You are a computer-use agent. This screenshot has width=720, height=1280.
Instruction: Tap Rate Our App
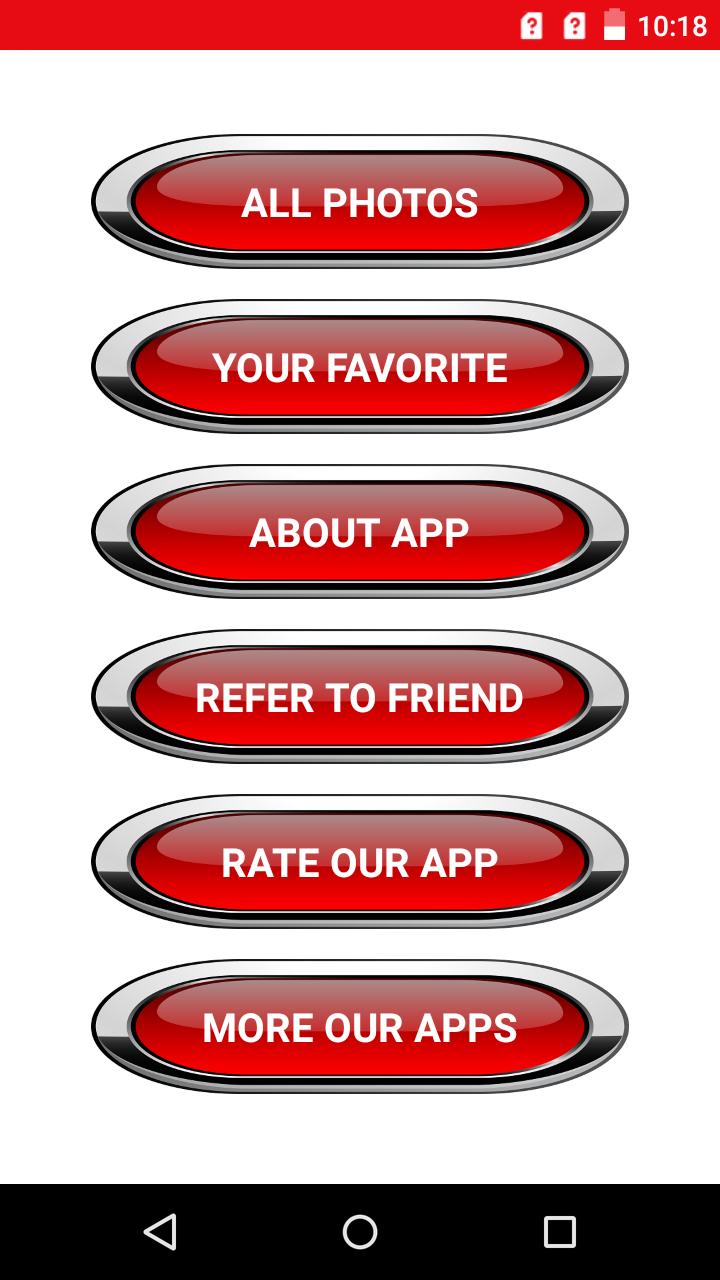click(x=360, y=862)
